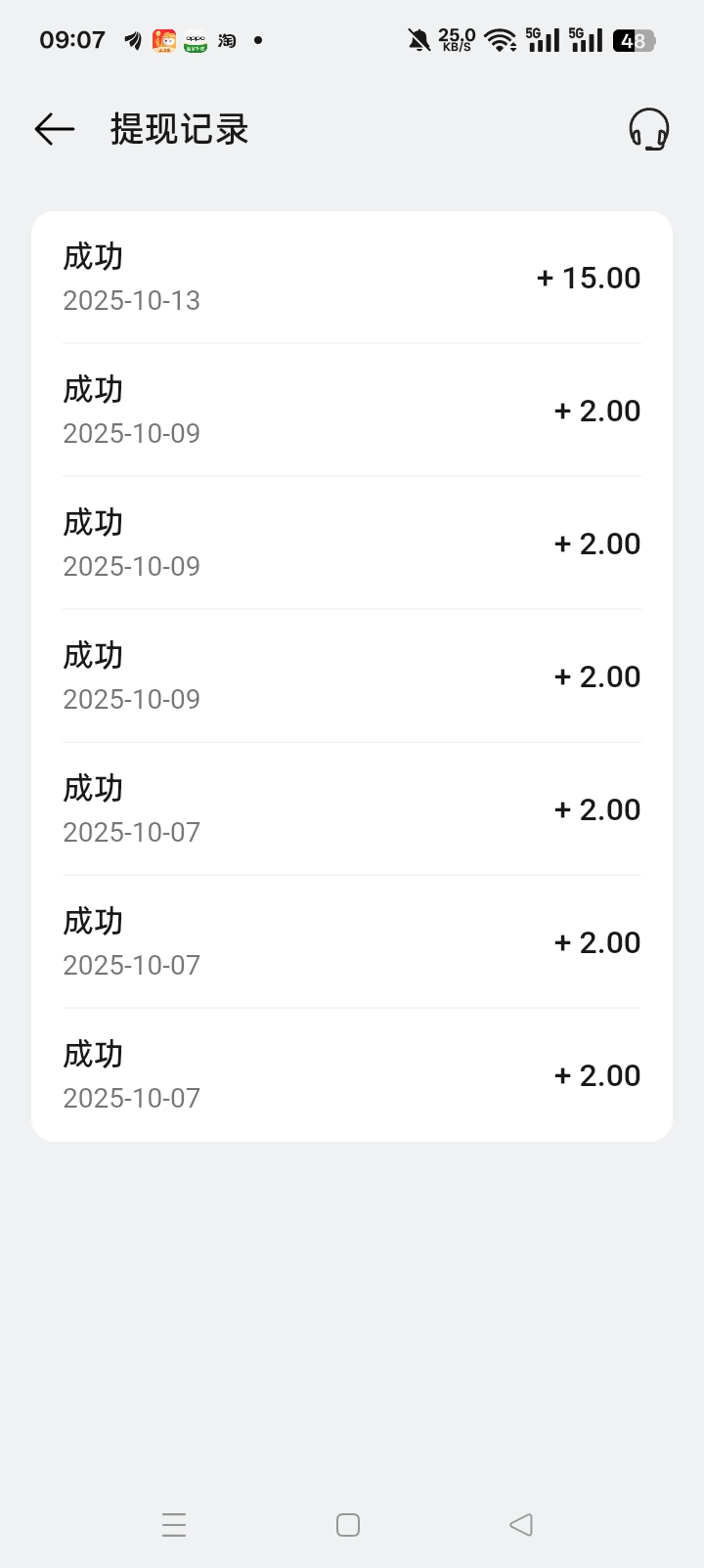704x1568 pixels.
Task: Go back from the 提现记录 page
Action: click(x=55, y=129)
